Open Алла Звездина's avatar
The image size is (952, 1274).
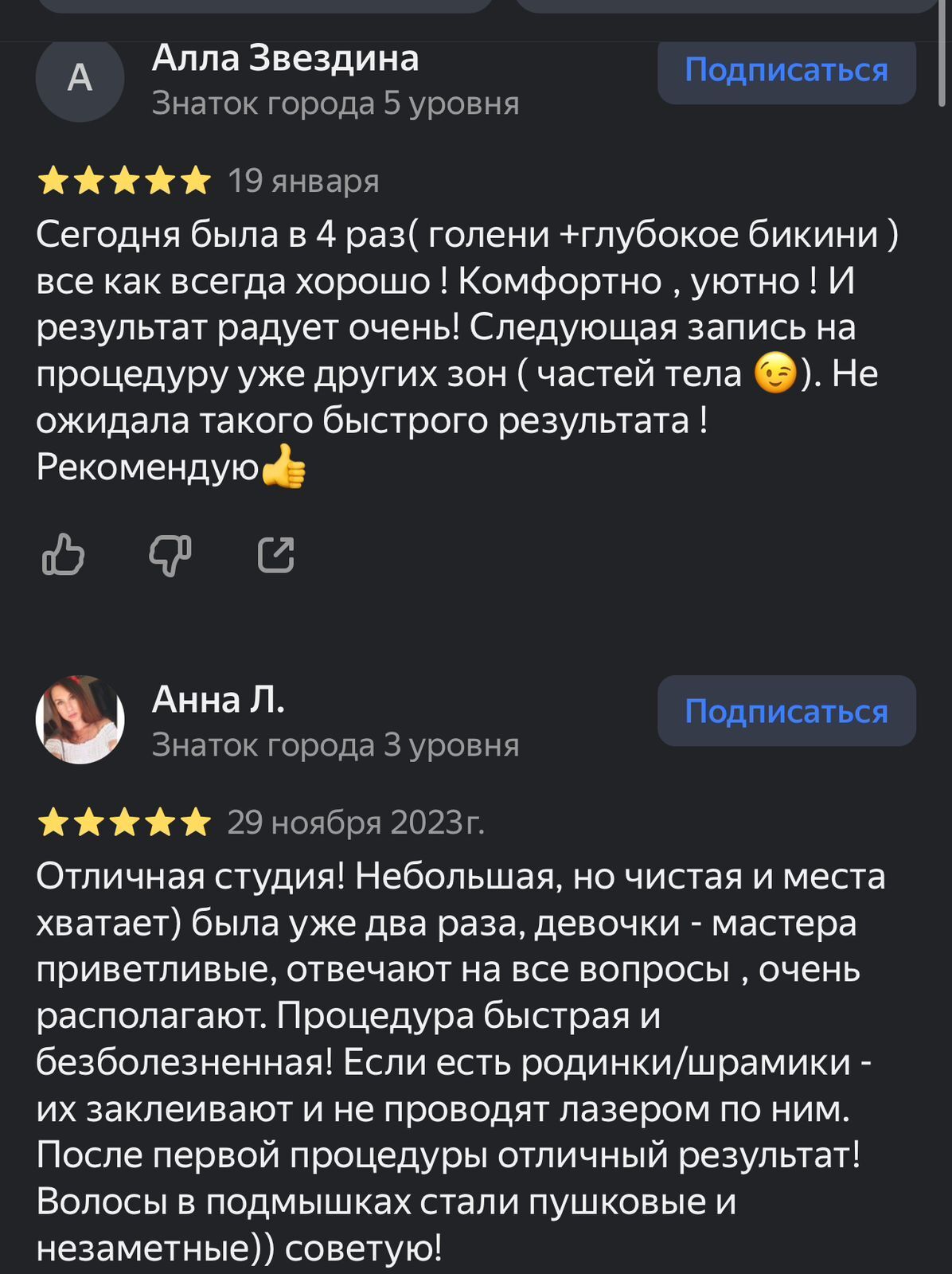(80, 78)
